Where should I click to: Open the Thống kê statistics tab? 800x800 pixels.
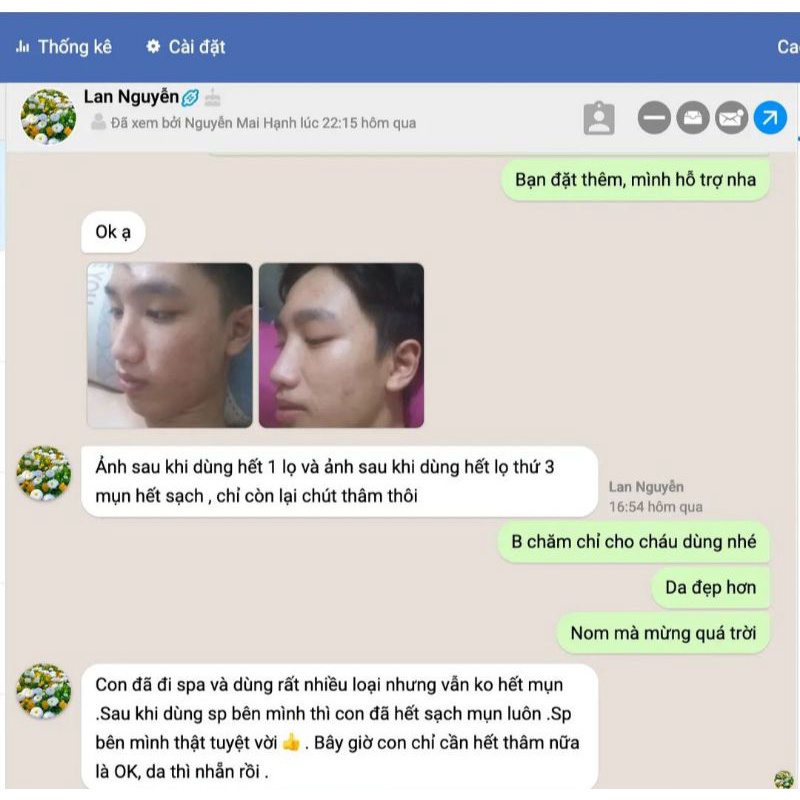pyautogui.click(x=65, y=47)
